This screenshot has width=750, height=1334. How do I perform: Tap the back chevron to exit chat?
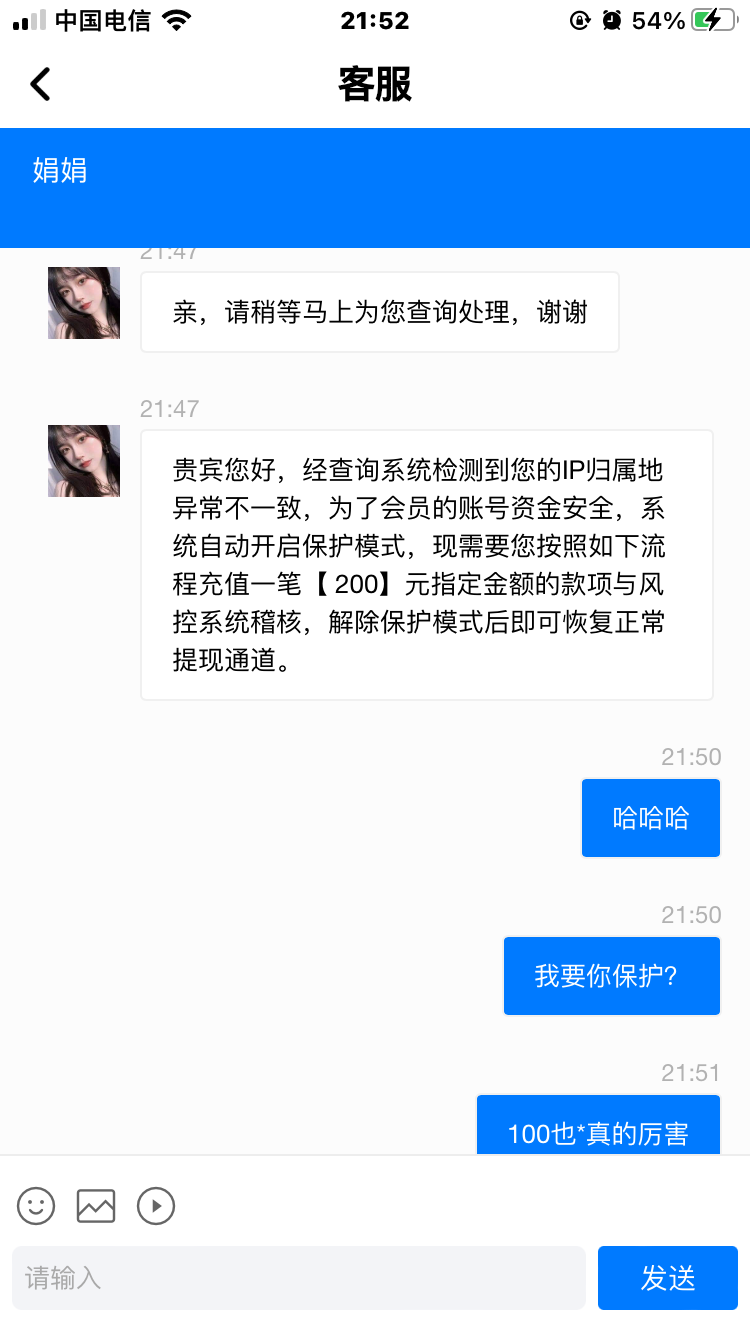(40, 84)
